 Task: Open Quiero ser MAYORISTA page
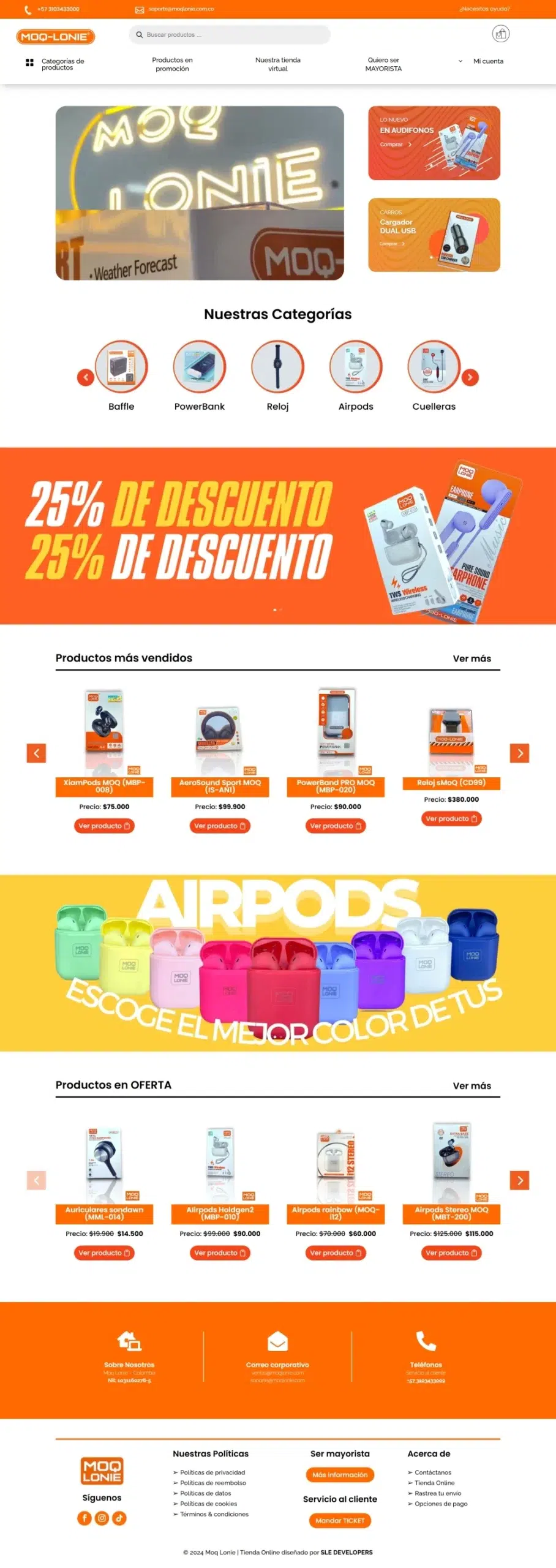coord(383,64)
